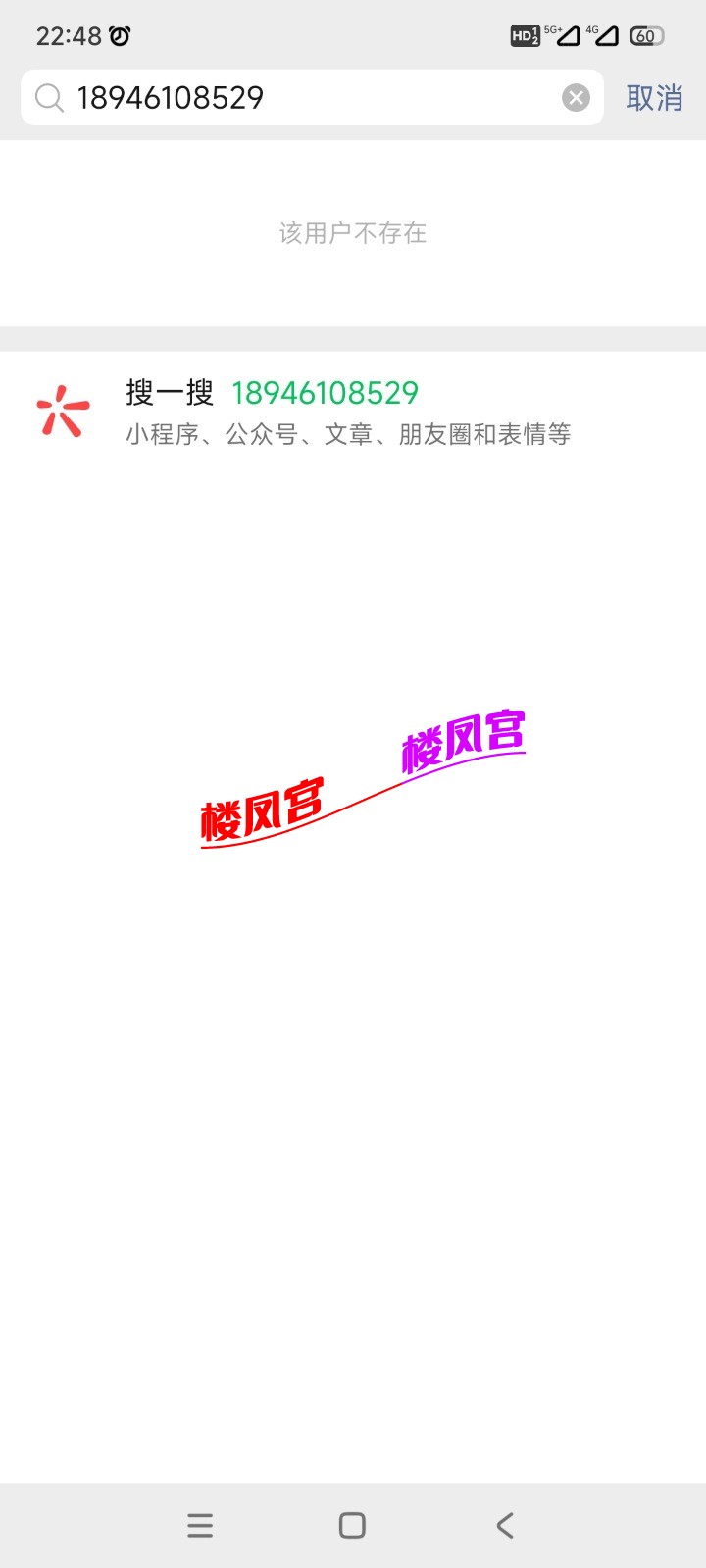Tap the home navigation icon
Screen dimensions: 706x1568
(x=351, y=1525)
